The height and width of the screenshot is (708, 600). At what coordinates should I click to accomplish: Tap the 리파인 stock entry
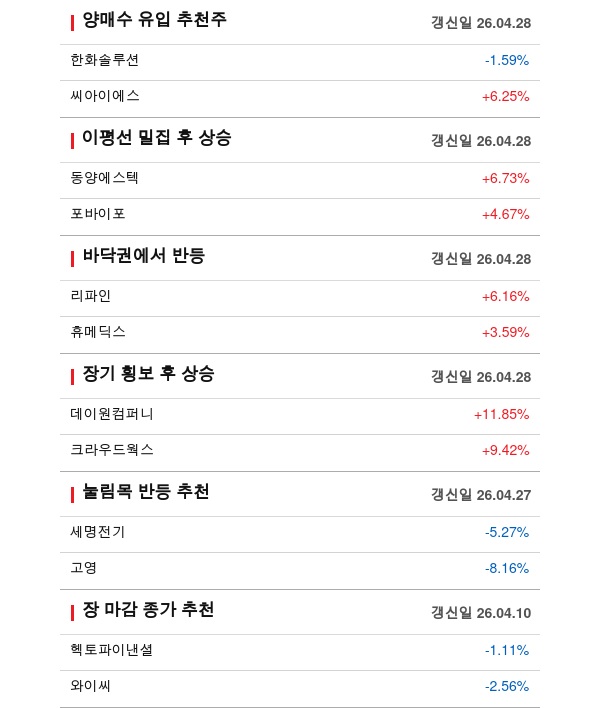(x=91, y=296)
